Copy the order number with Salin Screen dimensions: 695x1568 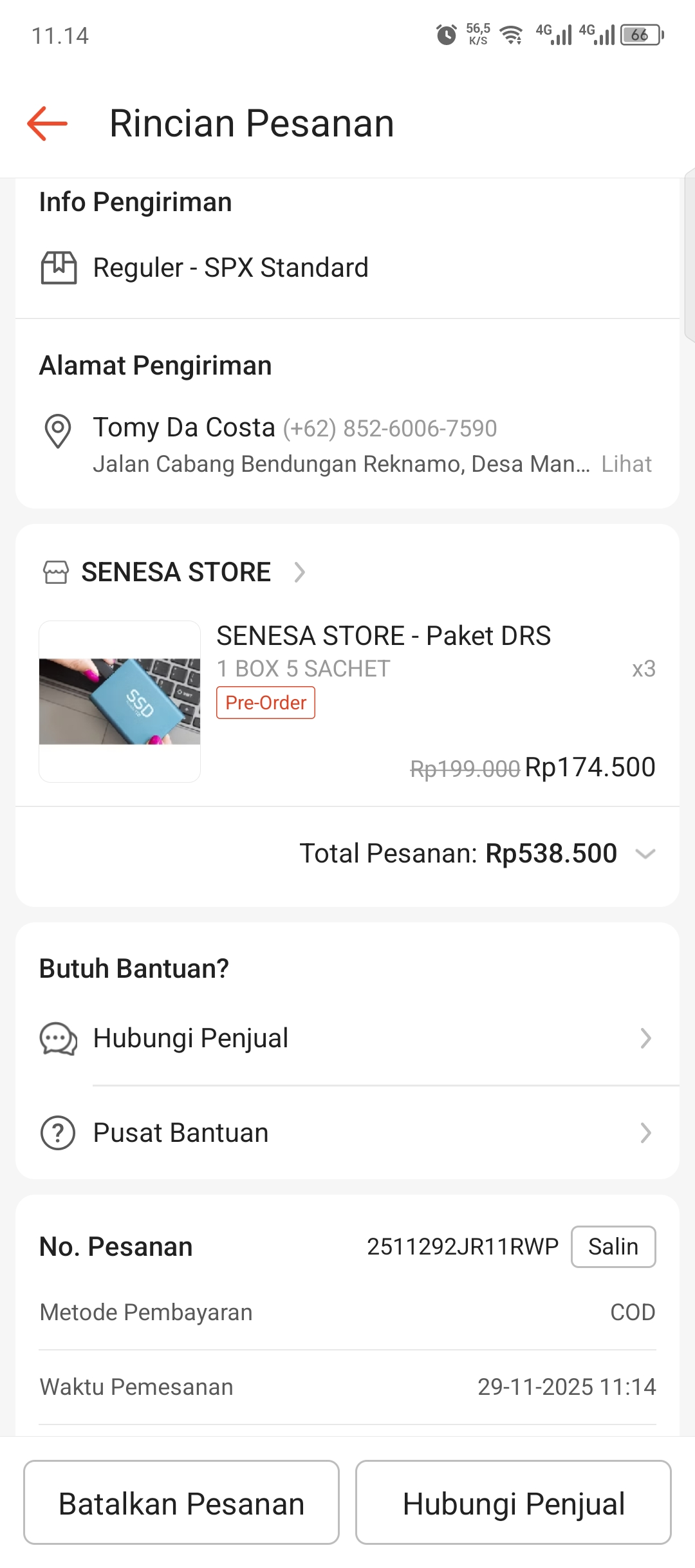click(x=613, y=1247)
